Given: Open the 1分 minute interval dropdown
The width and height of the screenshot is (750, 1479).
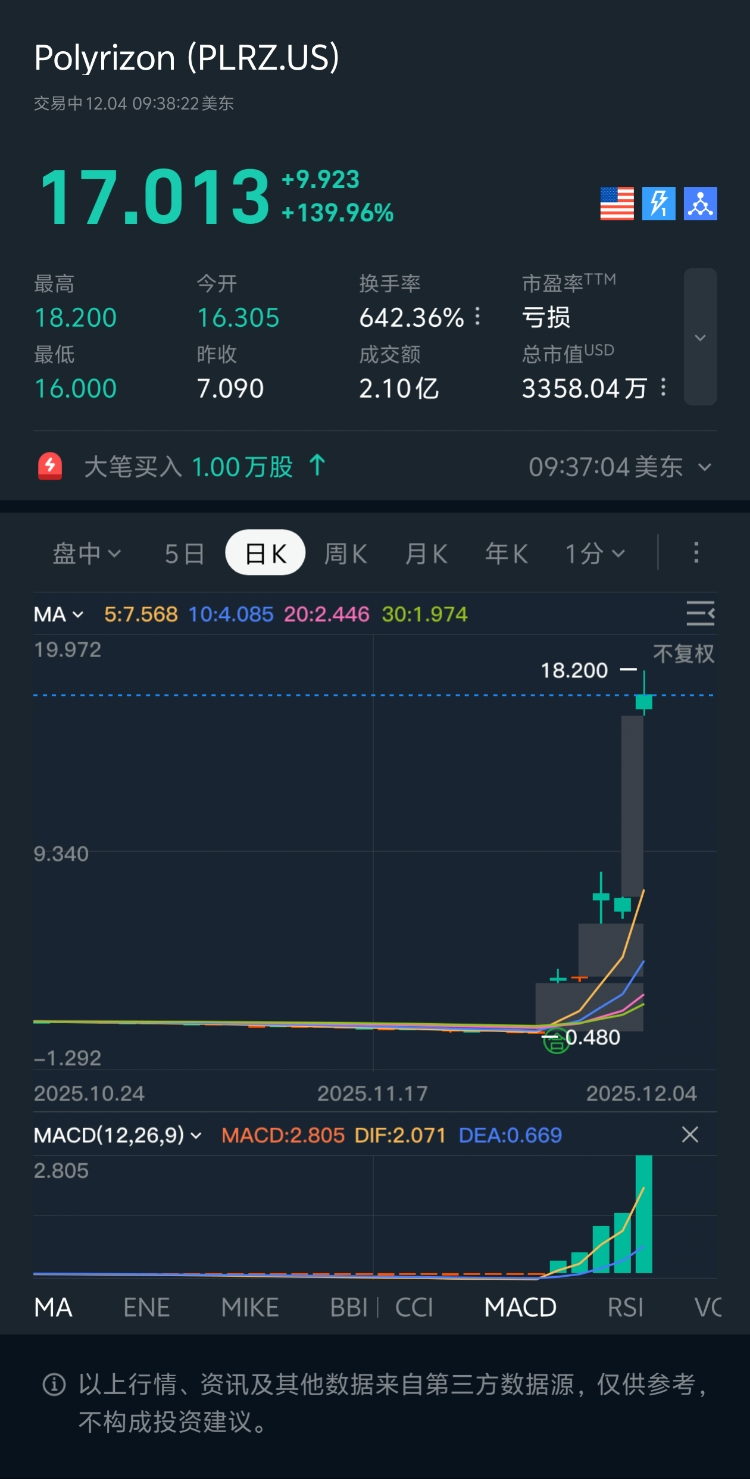Looking at the screenshot, I should (595, 553).
